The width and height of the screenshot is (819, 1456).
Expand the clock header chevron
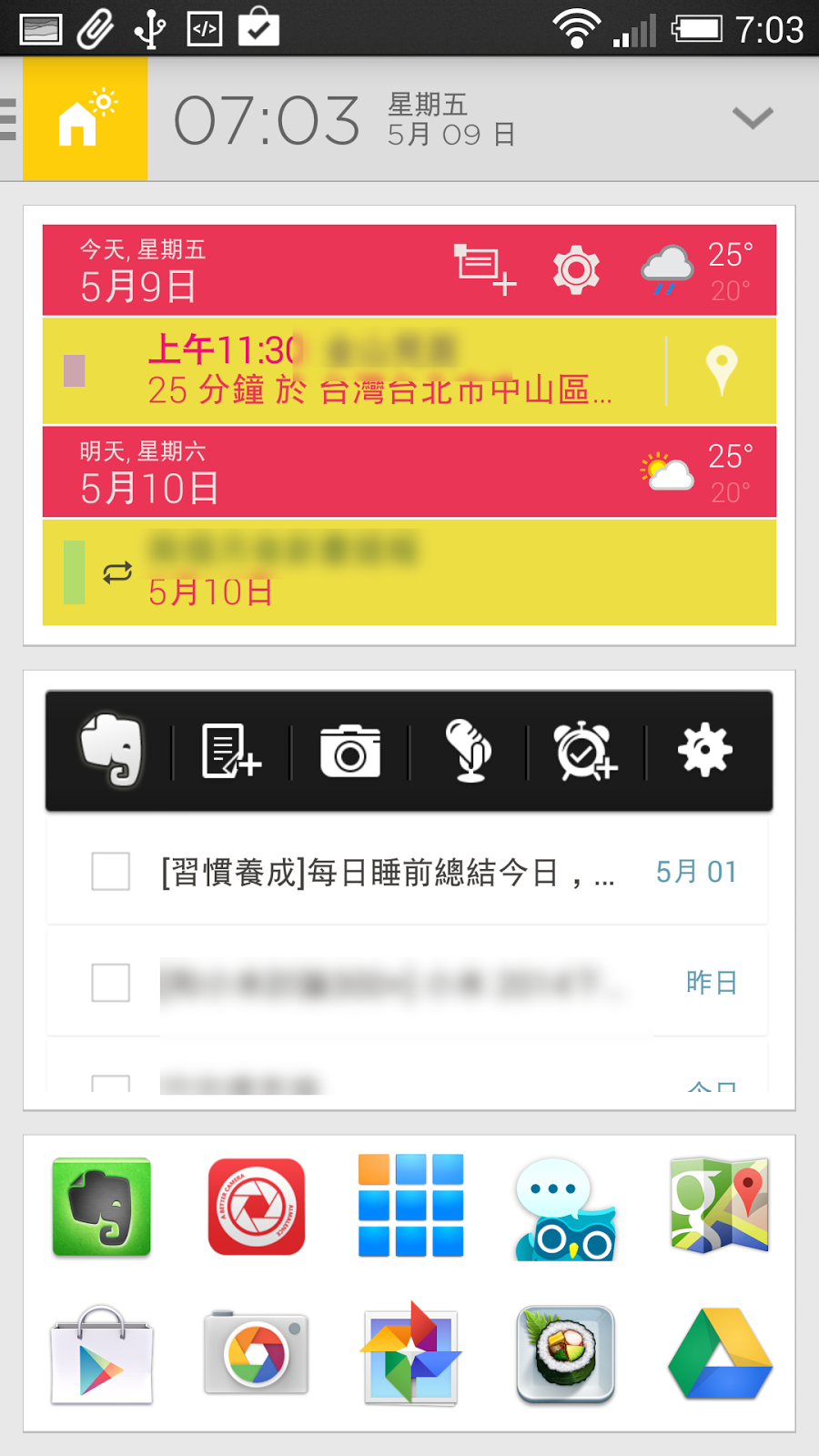pos(753,118)
